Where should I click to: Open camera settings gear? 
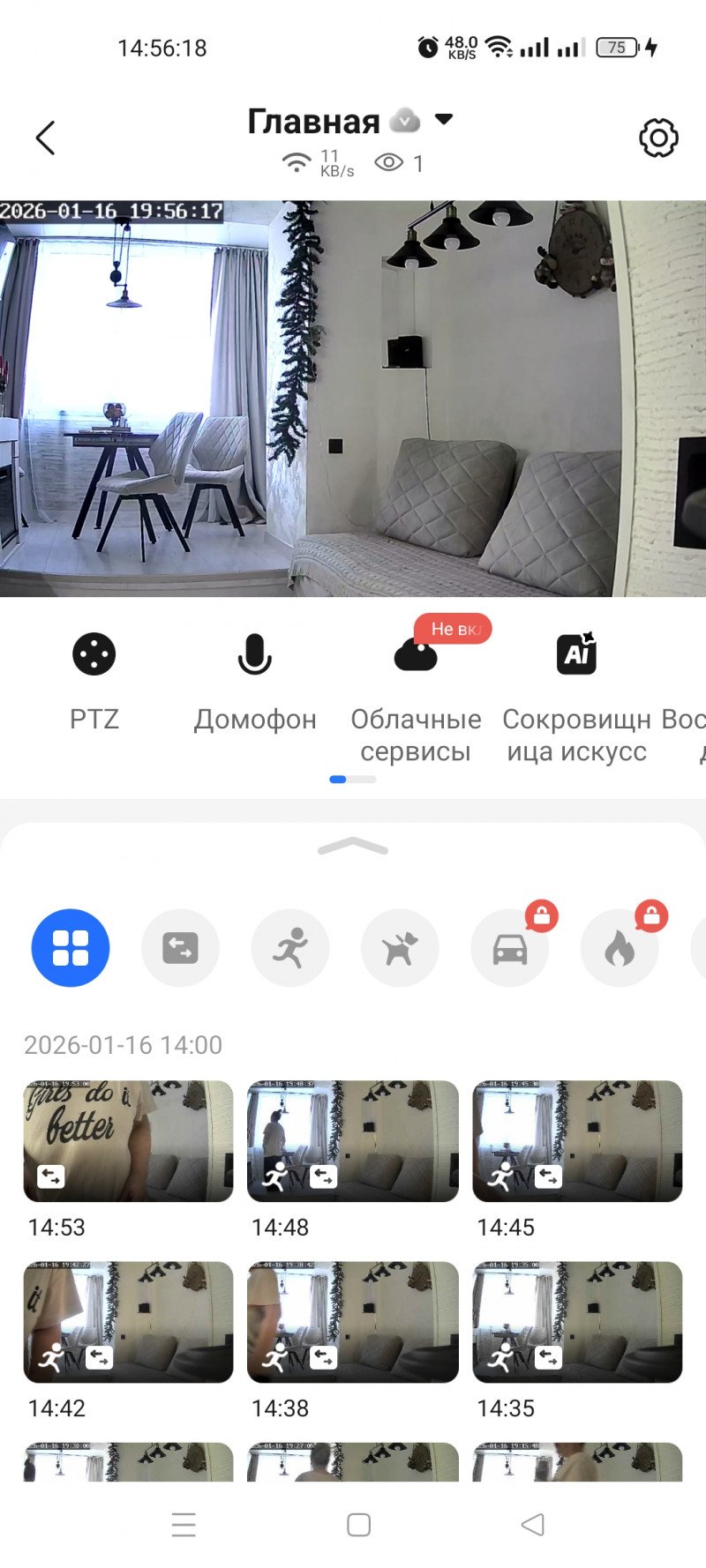click(x=658, y=138)
